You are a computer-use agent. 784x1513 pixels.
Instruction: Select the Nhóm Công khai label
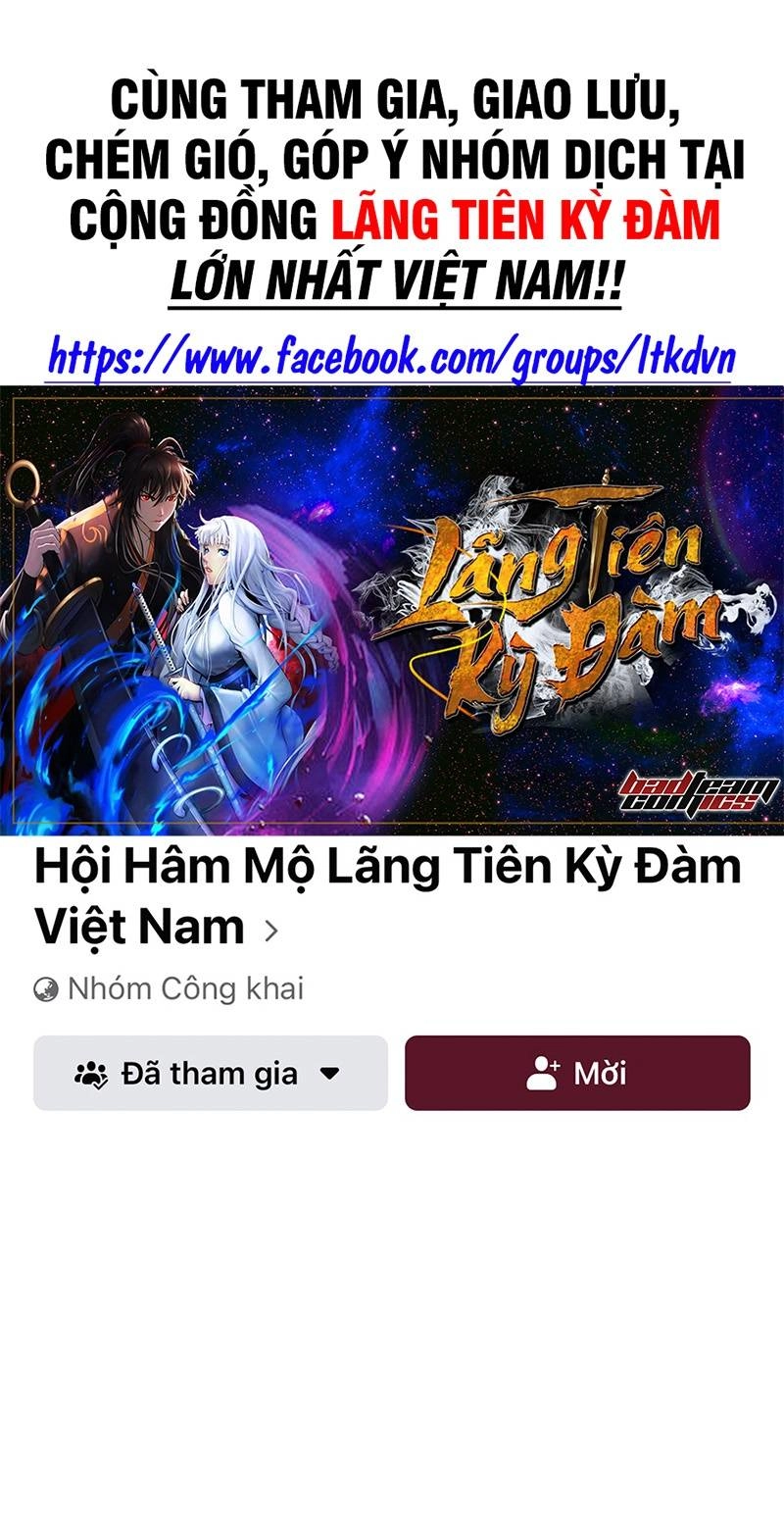pos(186,988)
